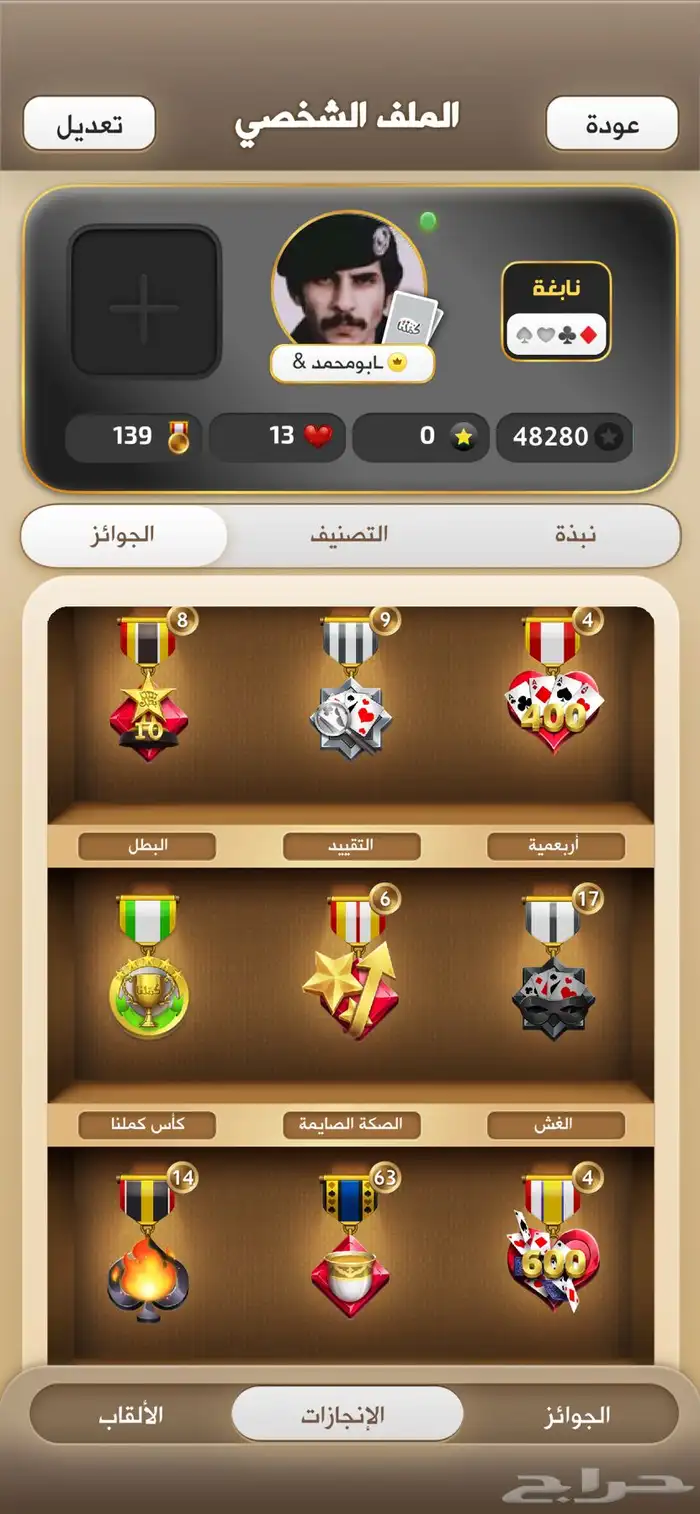Image resolution: width=700 pixels, height=1514 pixels.
Task: Open the نابغة rank badge
Action: (x=556, y=311)
